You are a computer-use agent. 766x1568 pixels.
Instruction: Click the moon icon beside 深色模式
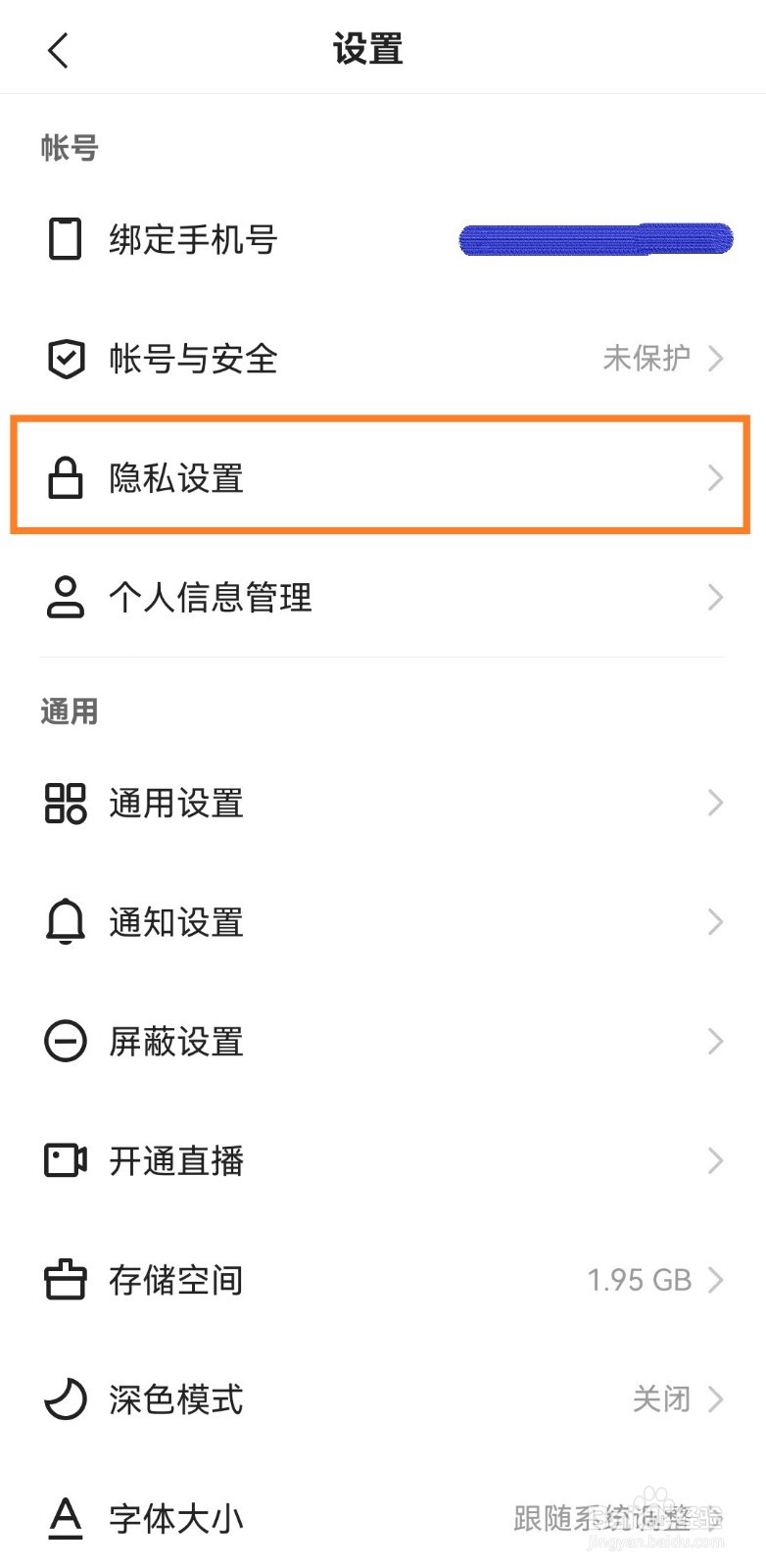65,1400
